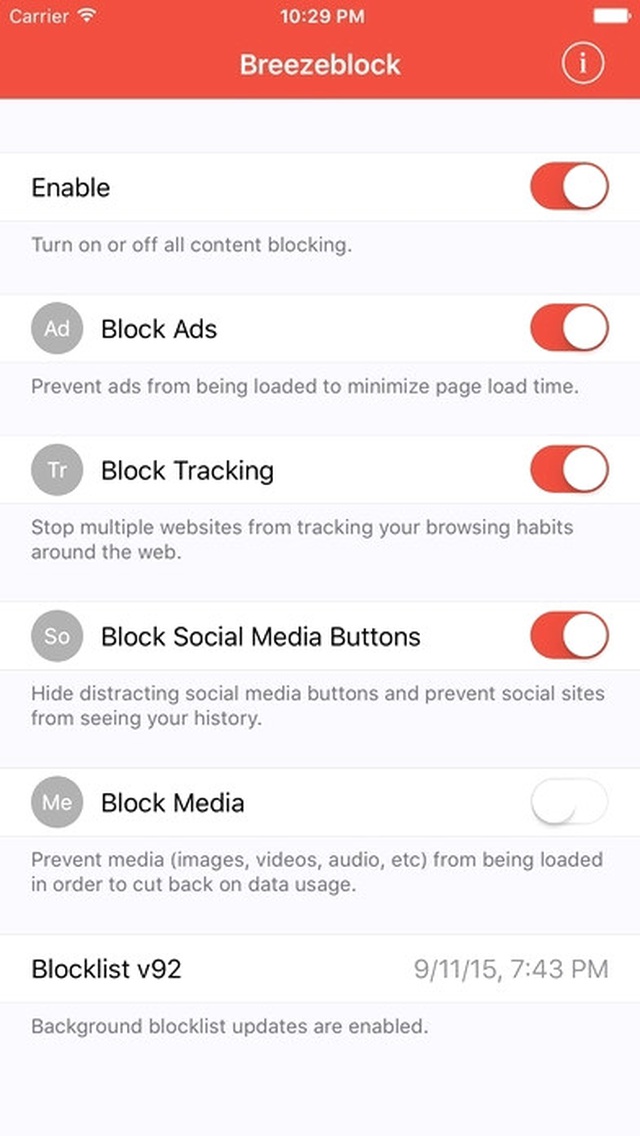Open the info button in header
Screen dimensions: 640x1136
coord(582,64)
